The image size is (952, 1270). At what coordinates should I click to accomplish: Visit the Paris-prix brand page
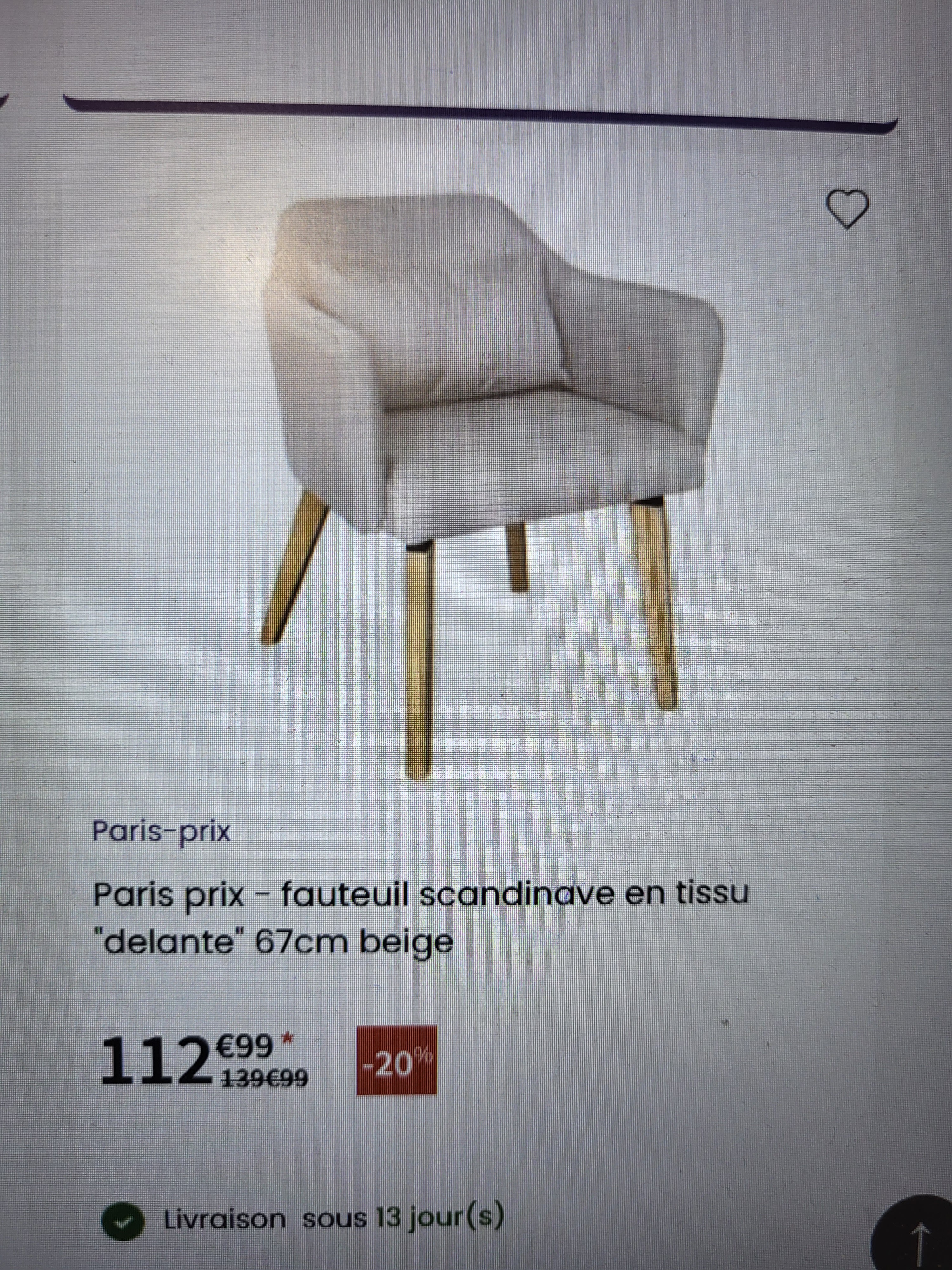(x=161, y=831)
